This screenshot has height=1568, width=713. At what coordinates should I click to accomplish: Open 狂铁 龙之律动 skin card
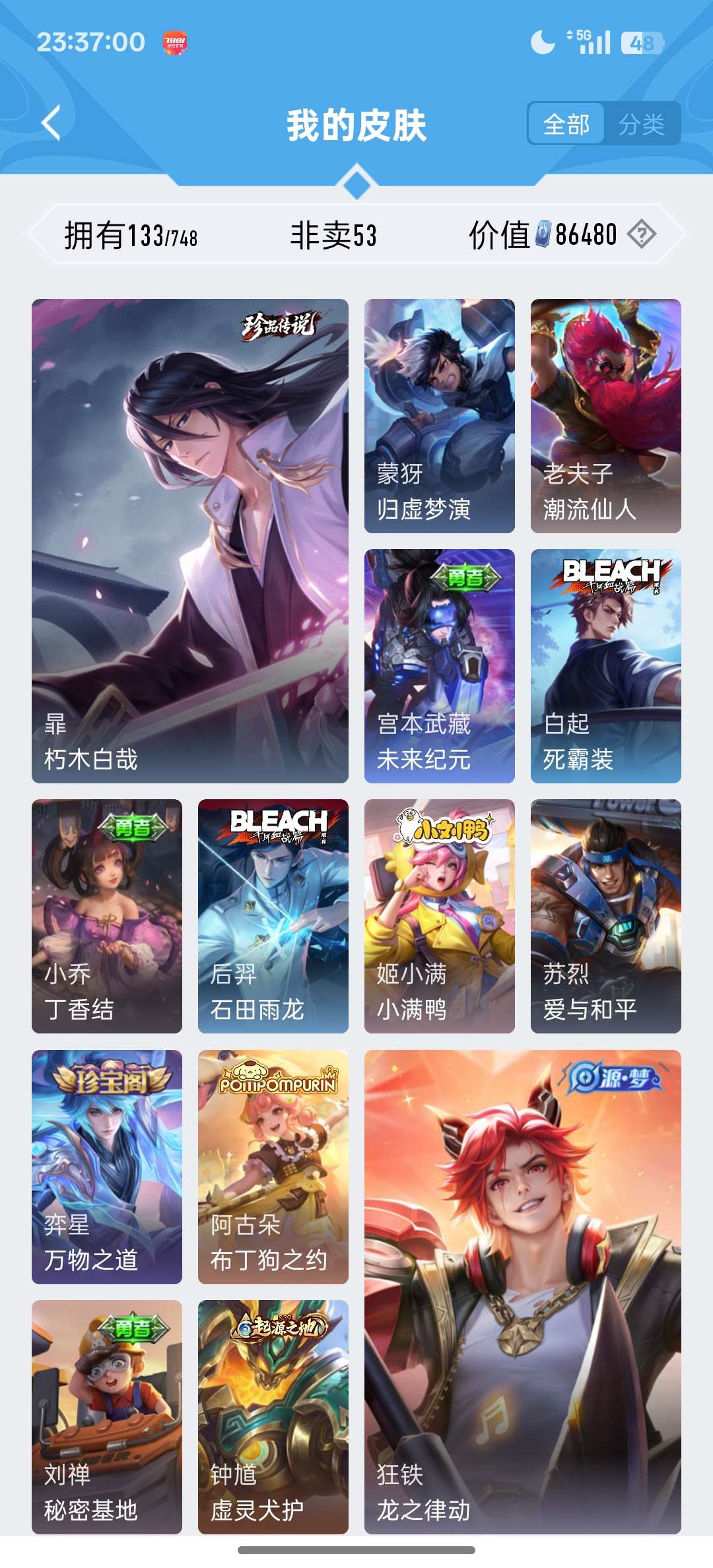(x=523, y=1291)
